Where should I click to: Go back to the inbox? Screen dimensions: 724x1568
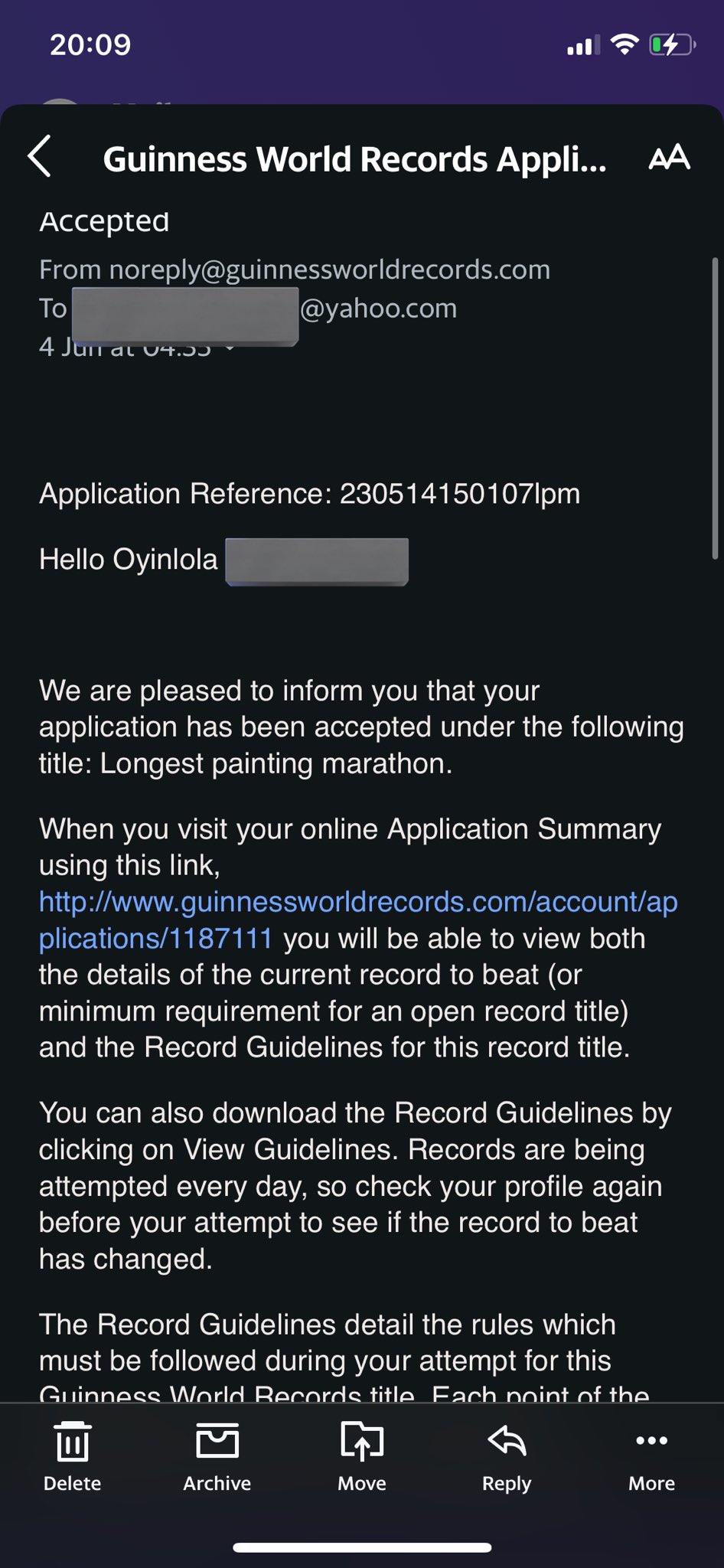tap(40, 157)
